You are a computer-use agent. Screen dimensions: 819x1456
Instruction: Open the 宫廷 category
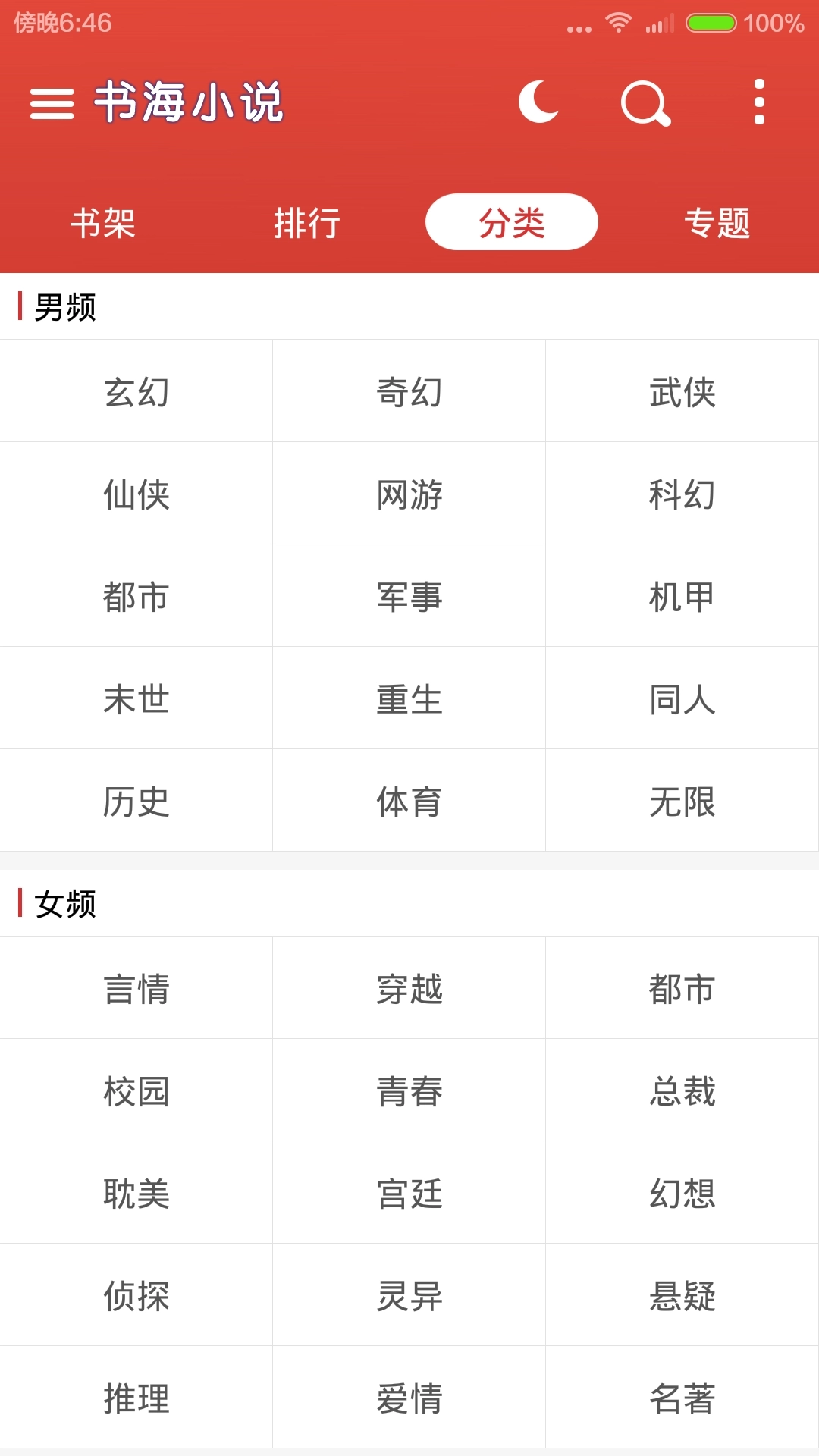coord(409,1193)
